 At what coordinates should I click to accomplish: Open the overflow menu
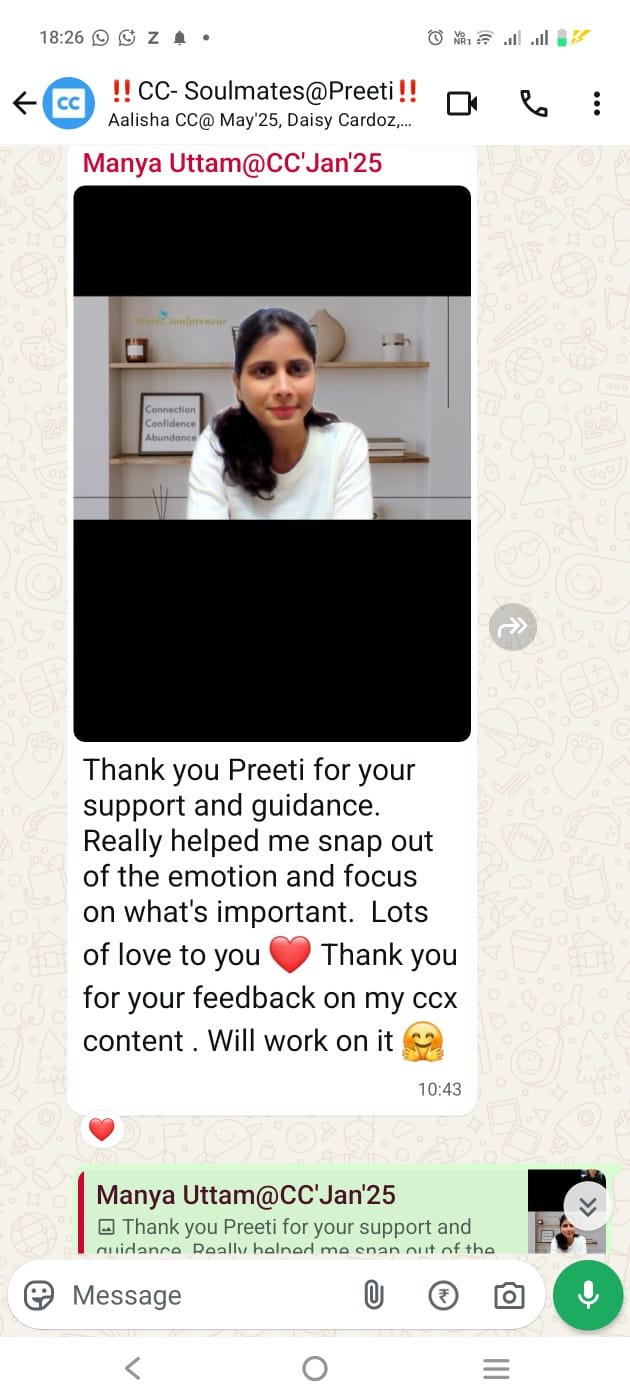tap(597, 103)
